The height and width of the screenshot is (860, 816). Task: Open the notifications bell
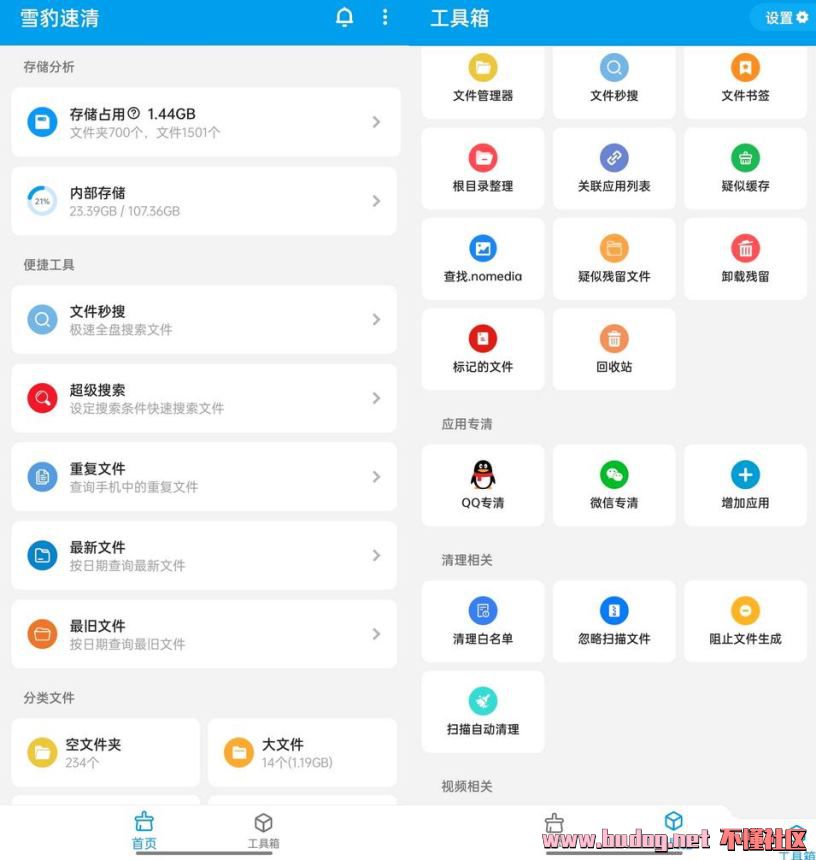[x=344, y=18]
